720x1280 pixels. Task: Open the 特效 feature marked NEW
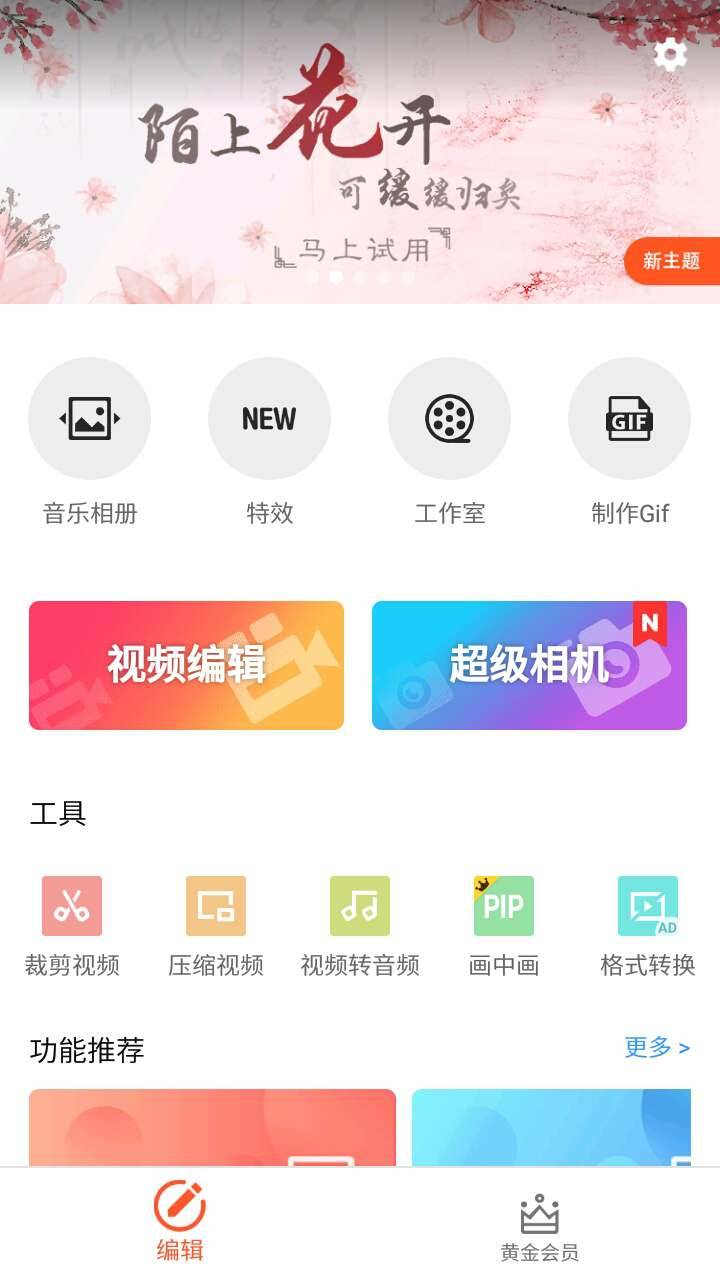pyautogui.click(x=269, y=419)
